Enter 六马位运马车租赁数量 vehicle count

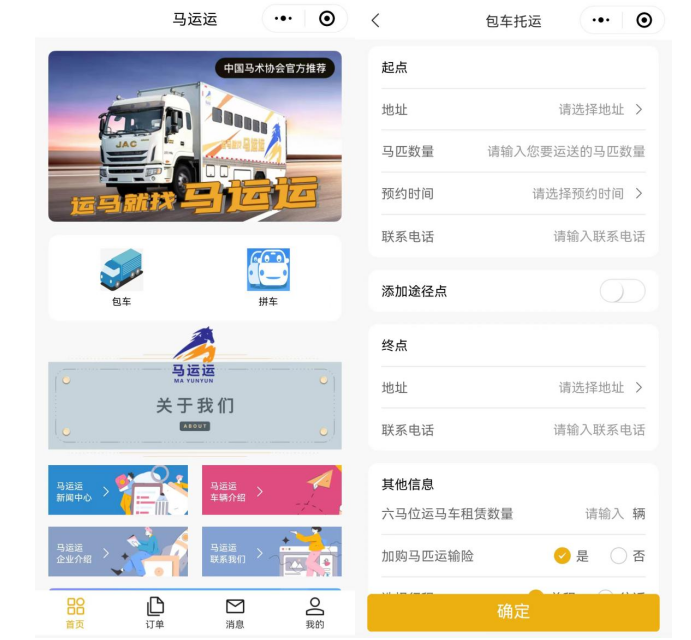603,513
